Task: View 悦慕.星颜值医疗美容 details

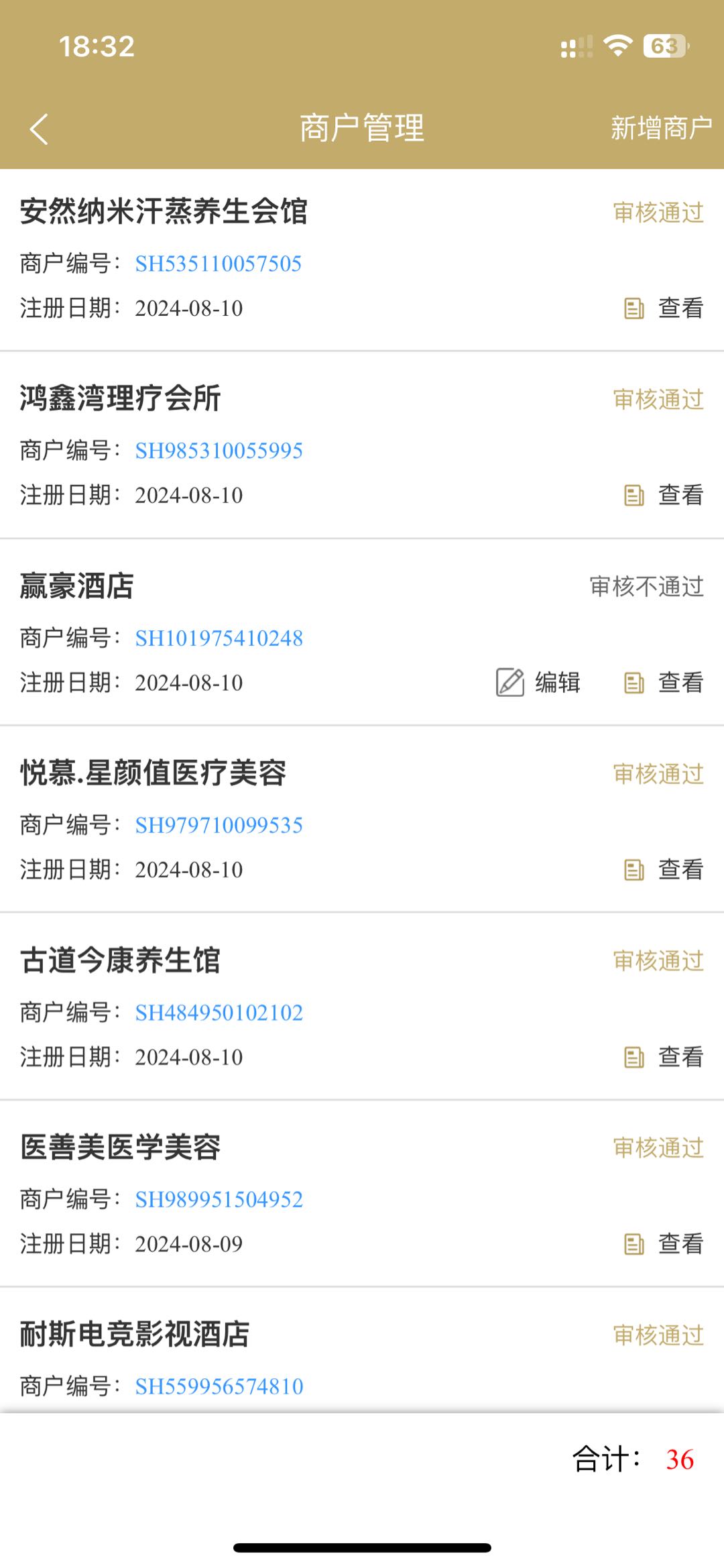Action: coord(664,870)
